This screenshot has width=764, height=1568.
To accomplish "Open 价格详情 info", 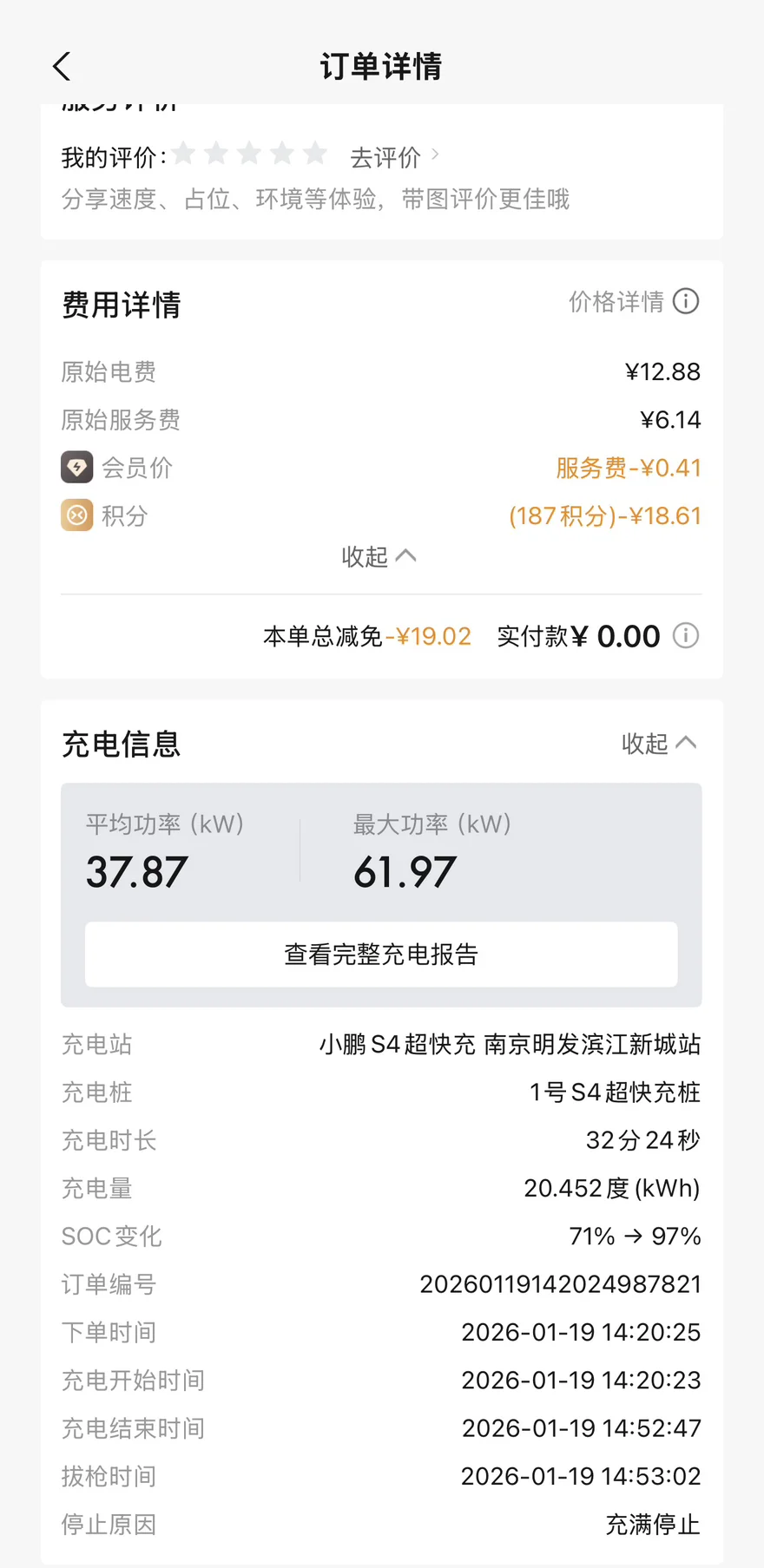I will 634,301.
